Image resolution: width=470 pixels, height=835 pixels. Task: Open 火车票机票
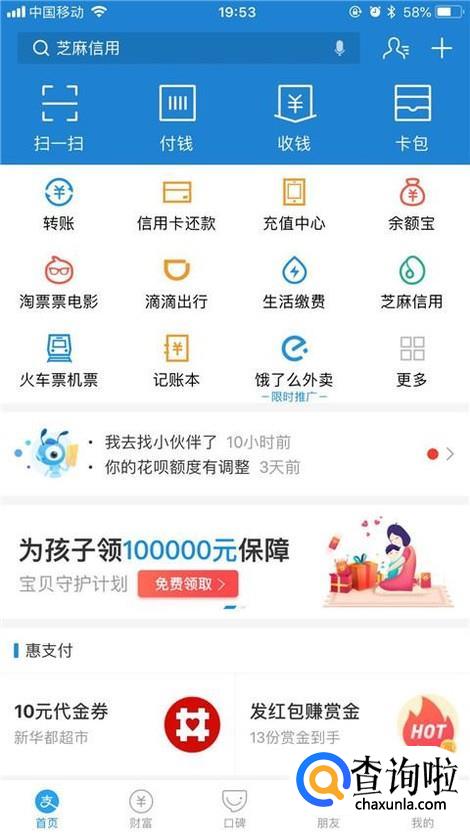coord(59,362)
